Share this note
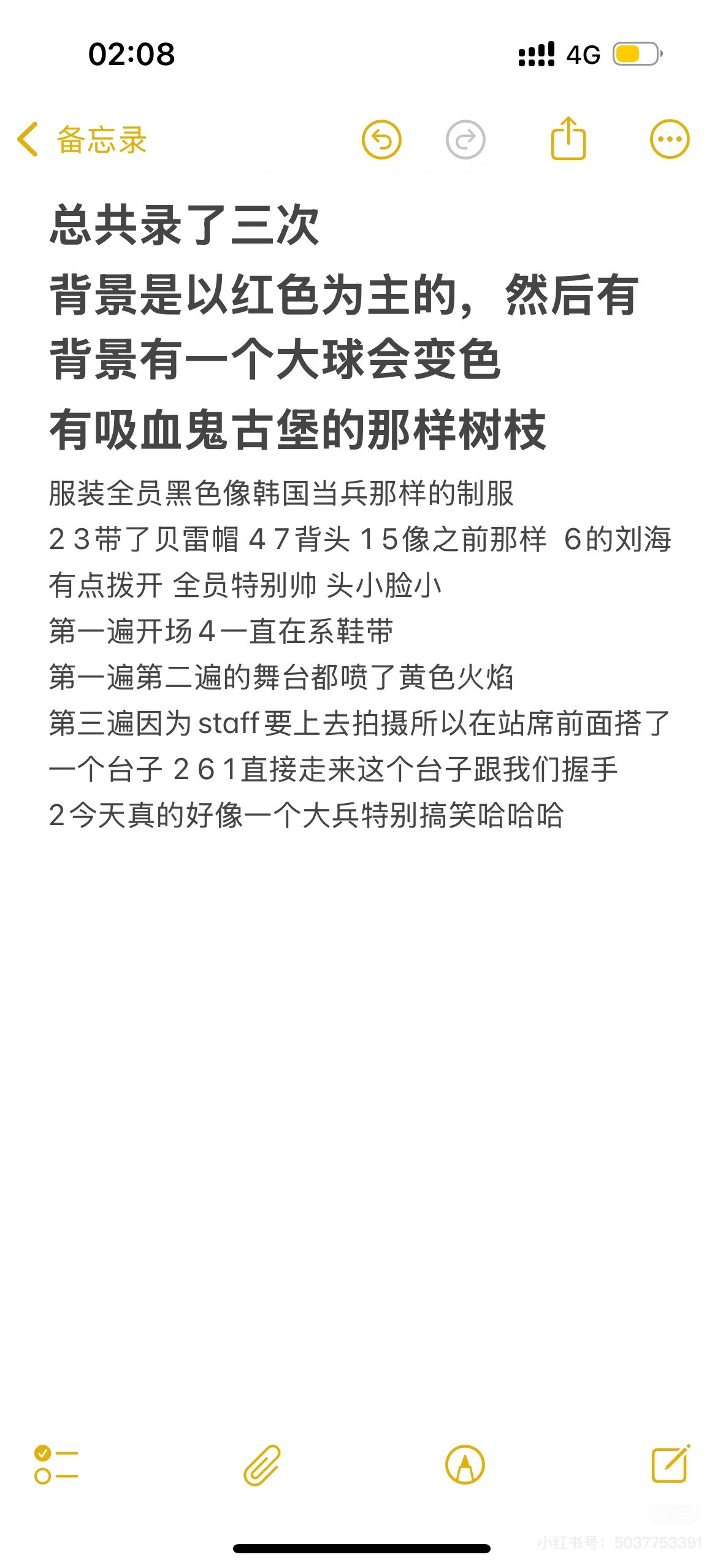The height and width of the screenshot is (1568, 723). [x=568, y=138]
